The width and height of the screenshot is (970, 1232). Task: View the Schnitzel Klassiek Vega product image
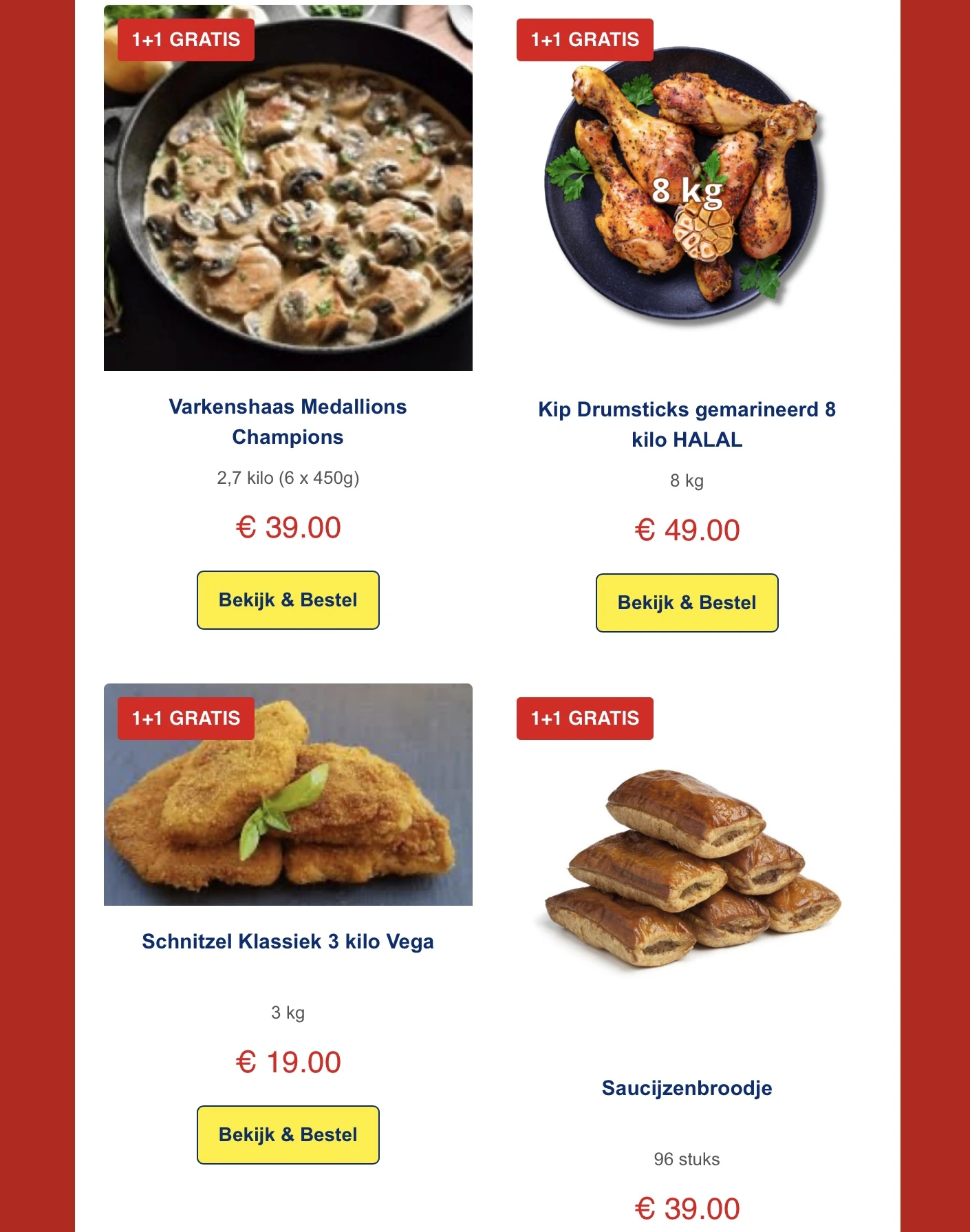click(288, 812)
